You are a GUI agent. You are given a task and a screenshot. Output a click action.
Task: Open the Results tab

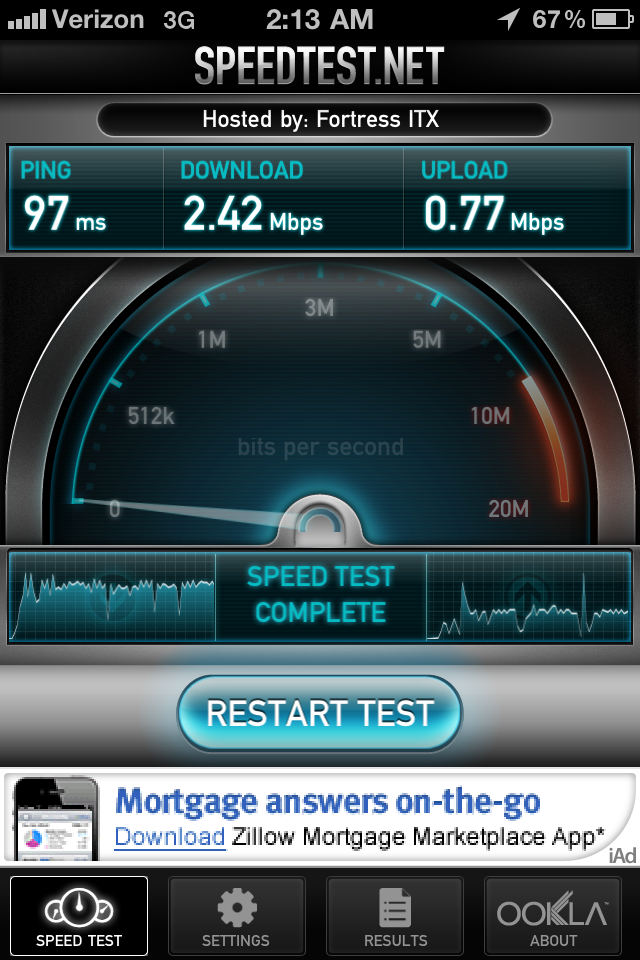point(395,916)
